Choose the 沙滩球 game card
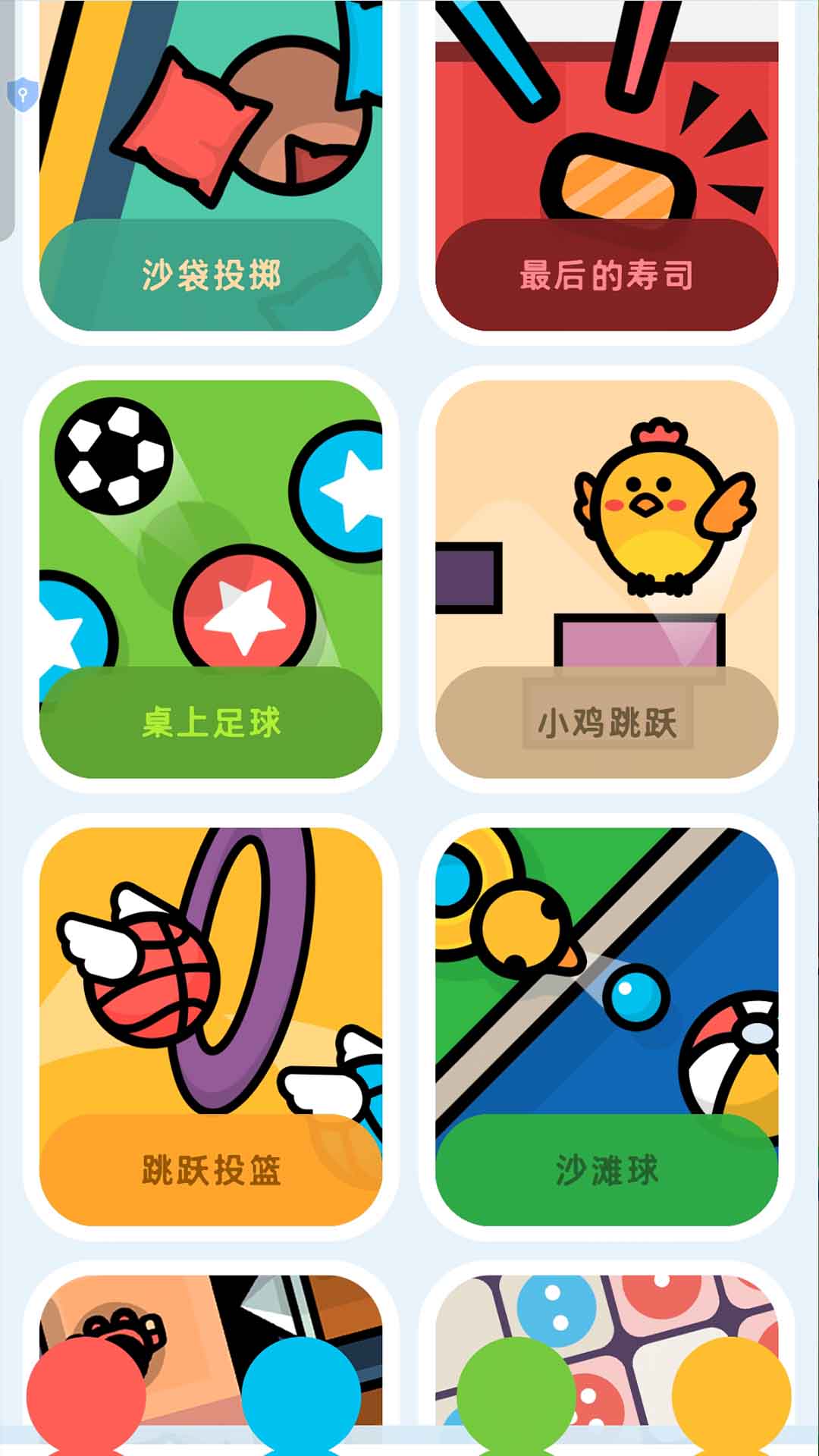 pyautogui.click(x=607, y=1026)
